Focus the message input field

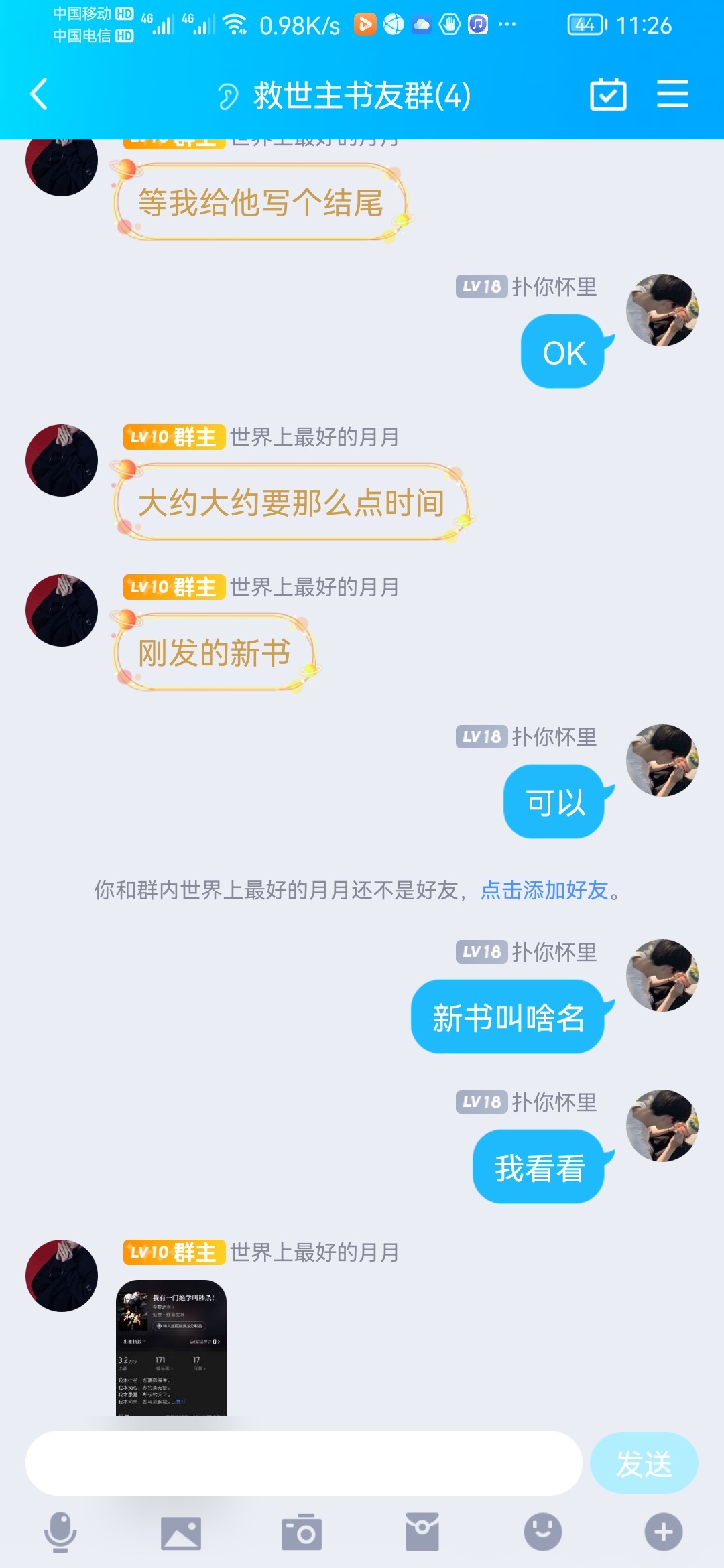click(303, 1463)
